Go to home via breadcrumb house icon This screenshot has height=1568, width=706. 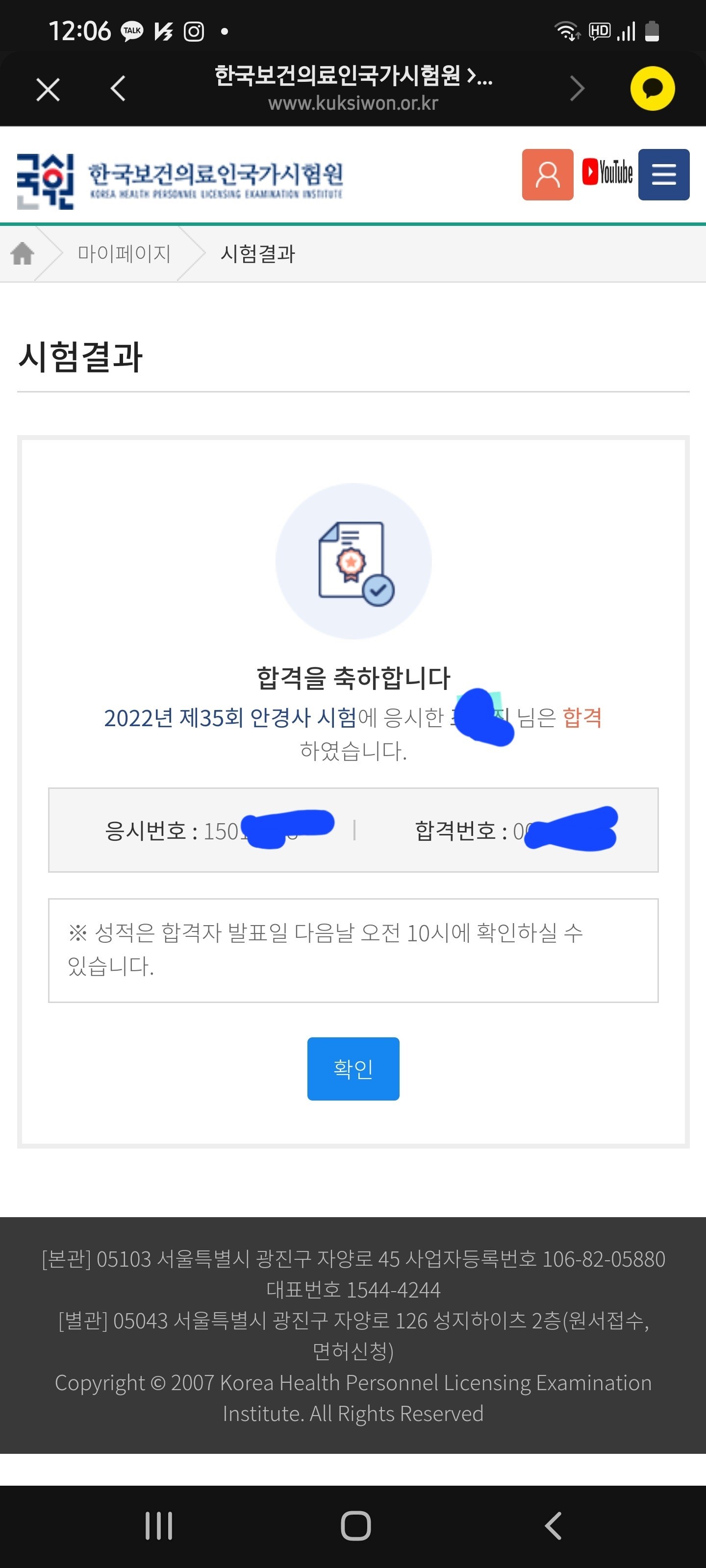point(23,254)
